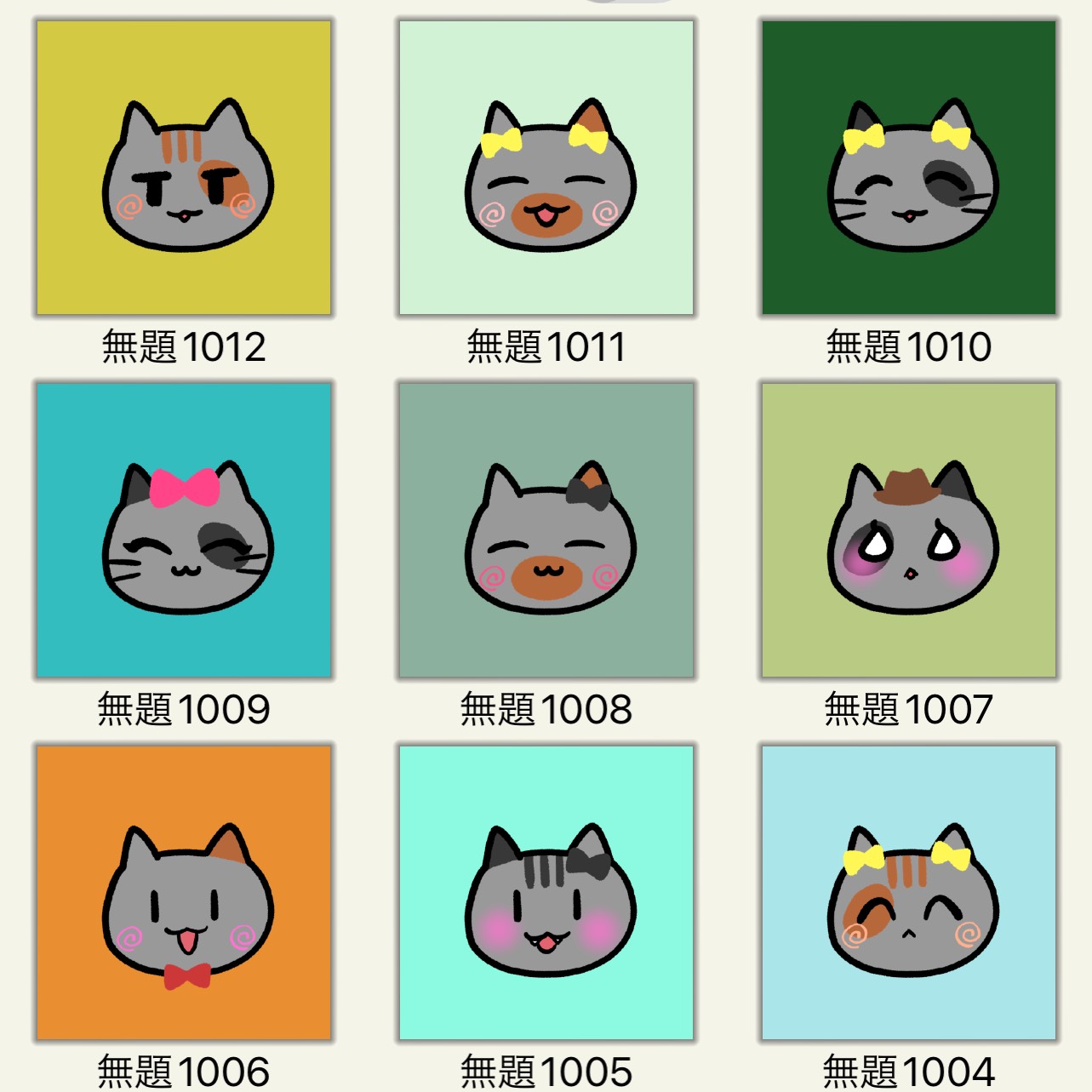Screen dimensions: 1092x1092
Task: Open the drawing titled 無題1012
Action: point(184,169)
